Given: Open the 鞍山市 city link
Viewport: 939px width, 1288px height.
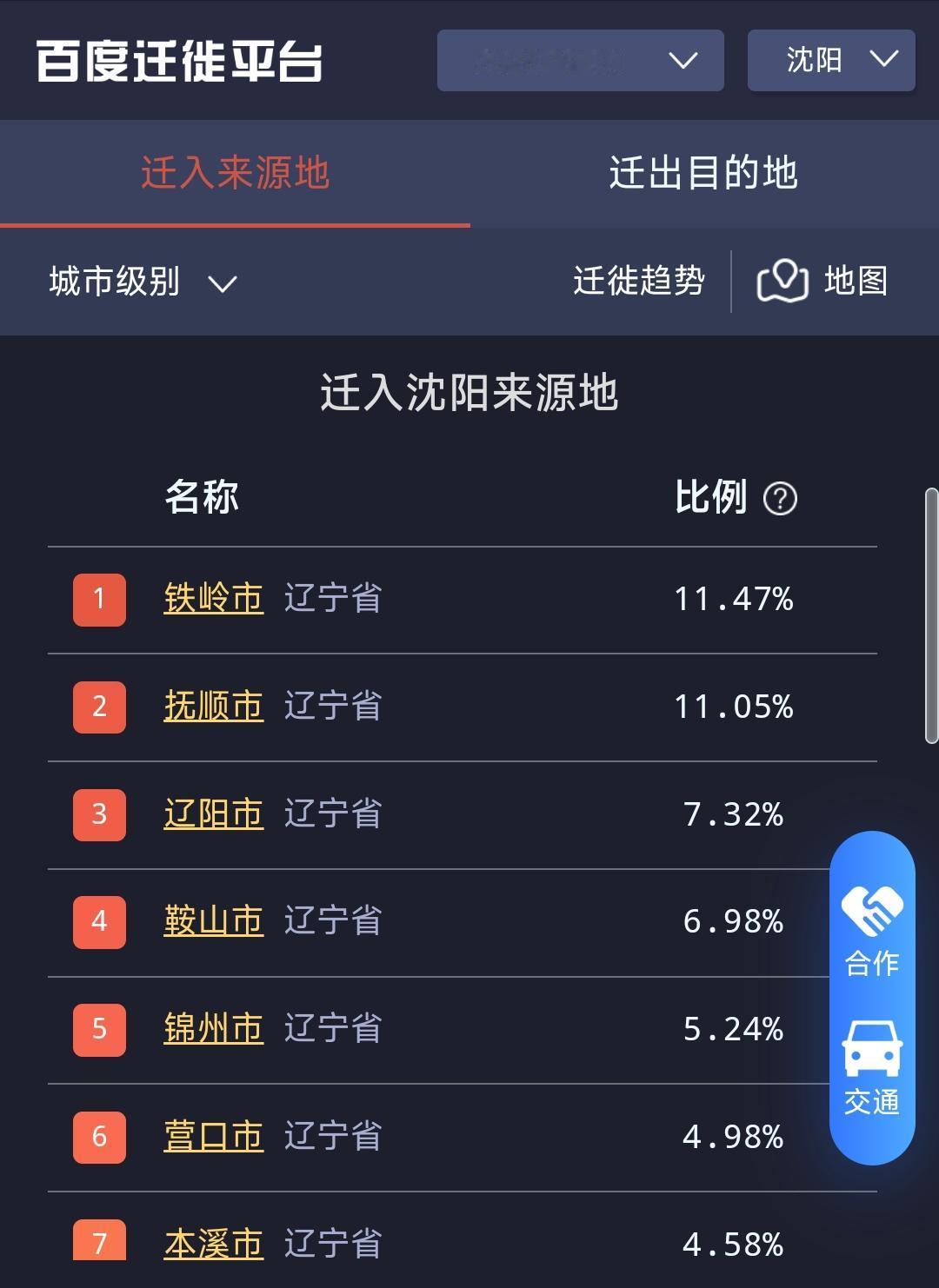Looking at the screenshot, I should (x=214, y=921).
